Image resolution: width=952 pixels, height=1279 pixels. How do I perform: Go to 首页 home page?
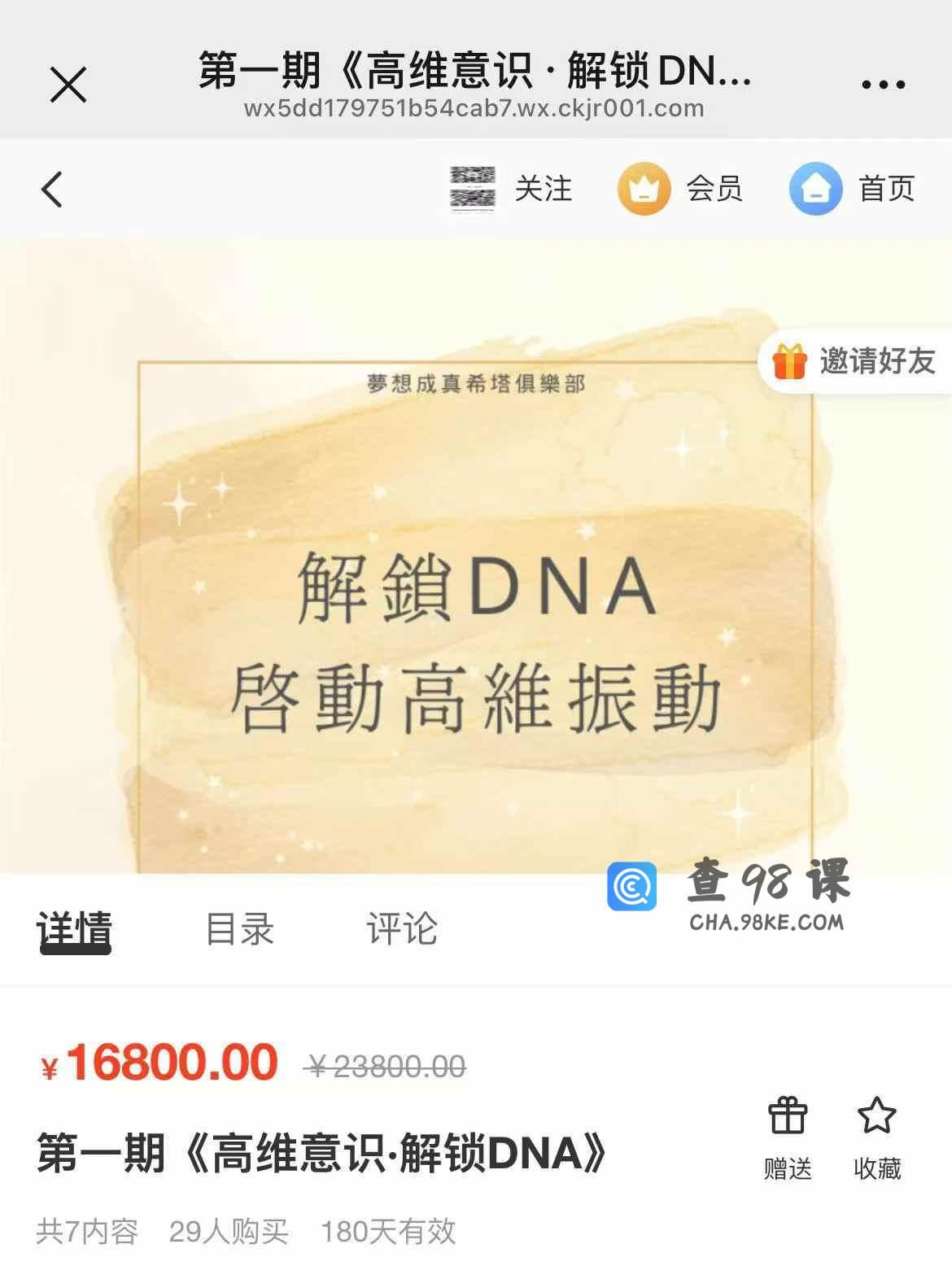[853, 189]
